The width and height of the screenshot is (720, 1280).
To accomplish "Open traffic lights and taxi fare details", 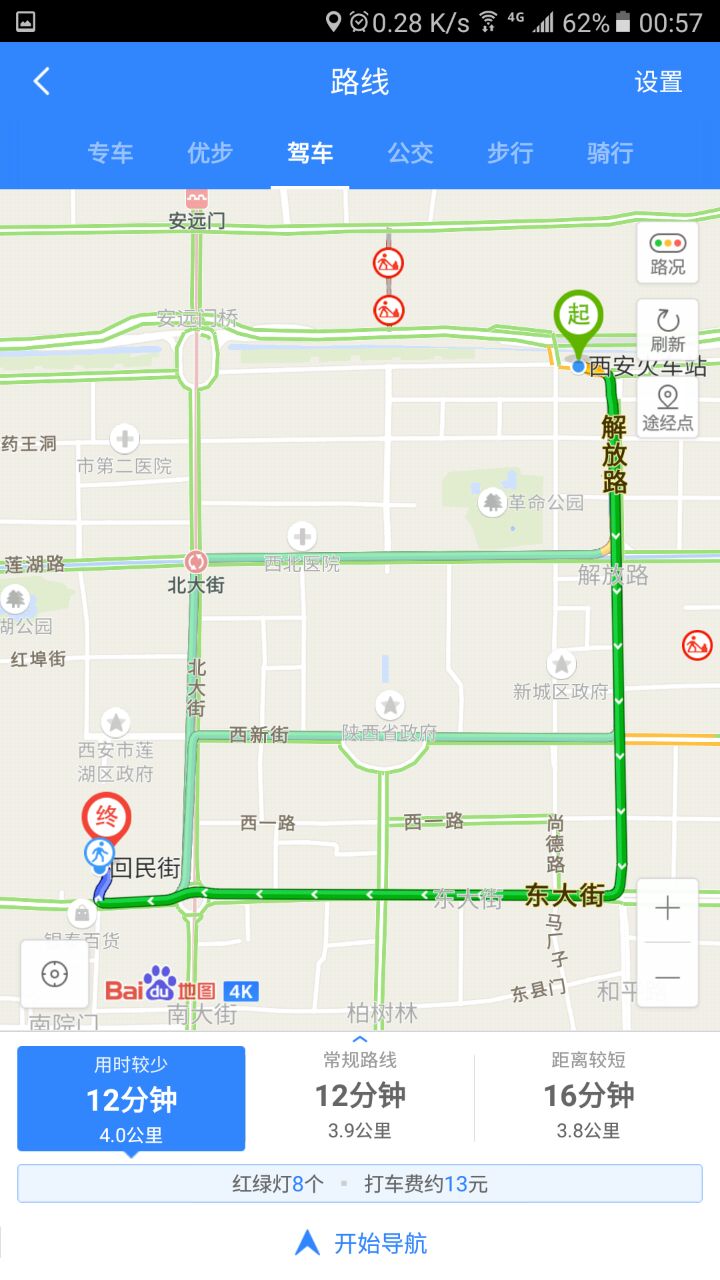I will pyautogui.click(x=360, y=1184).
